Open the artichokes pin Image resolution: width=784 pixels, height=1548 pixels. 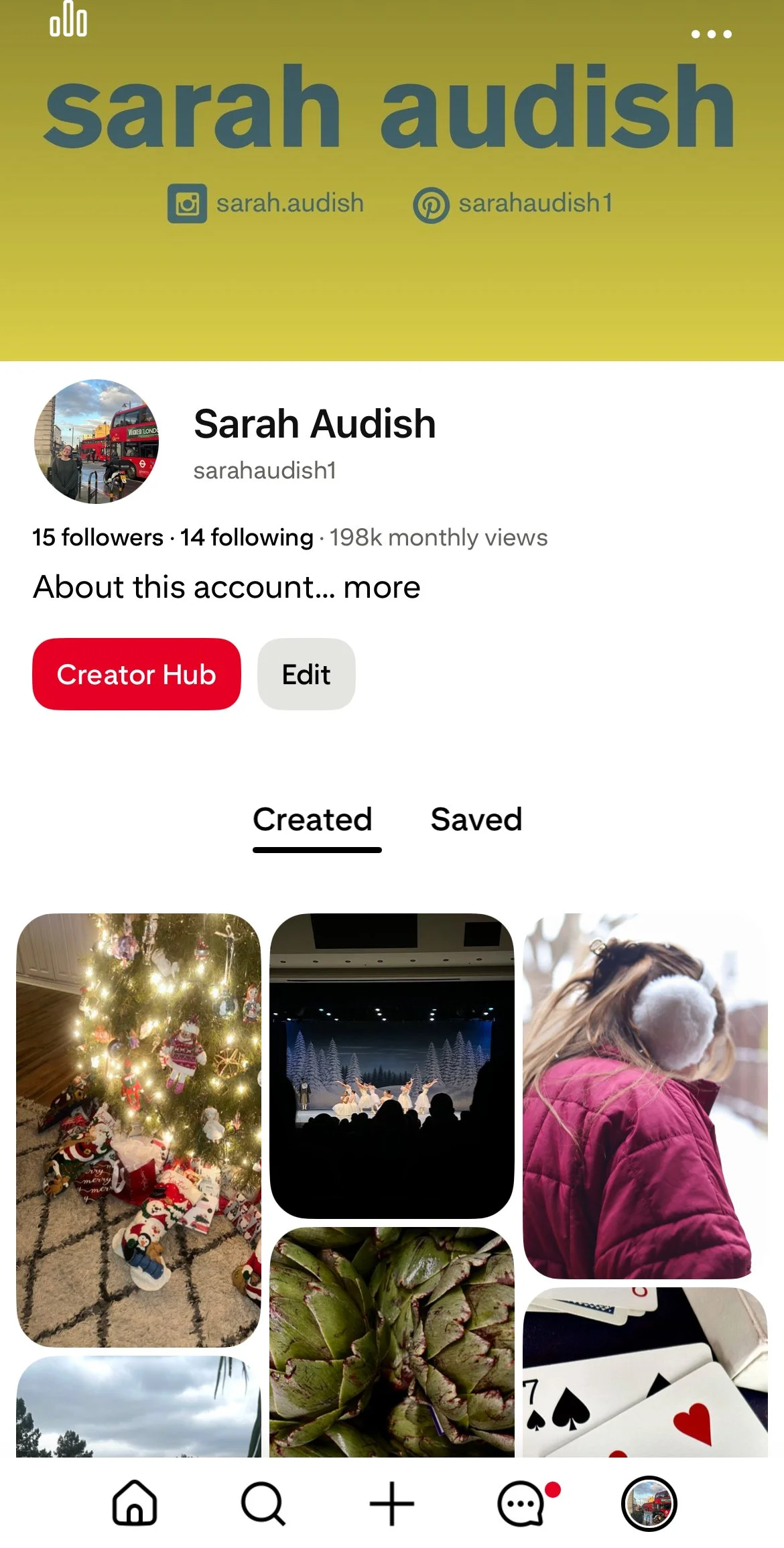click(x=391, y=1340)
